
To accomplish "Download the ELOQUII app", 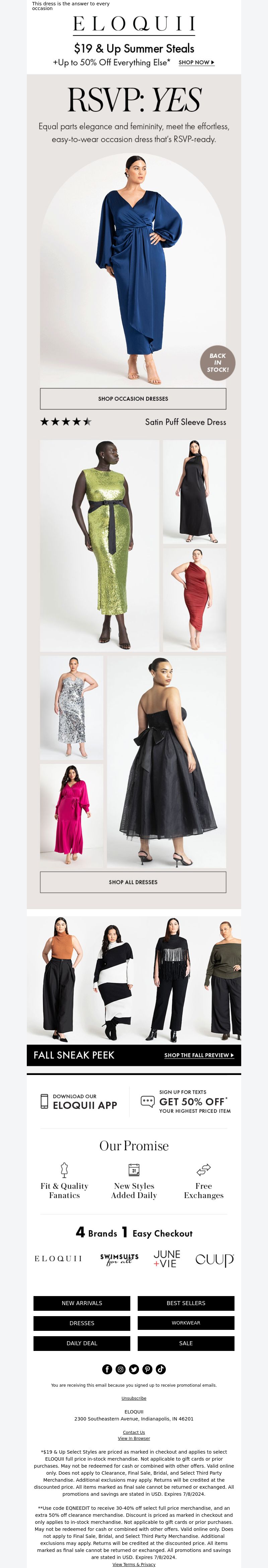I will [x=79, y=1102].
